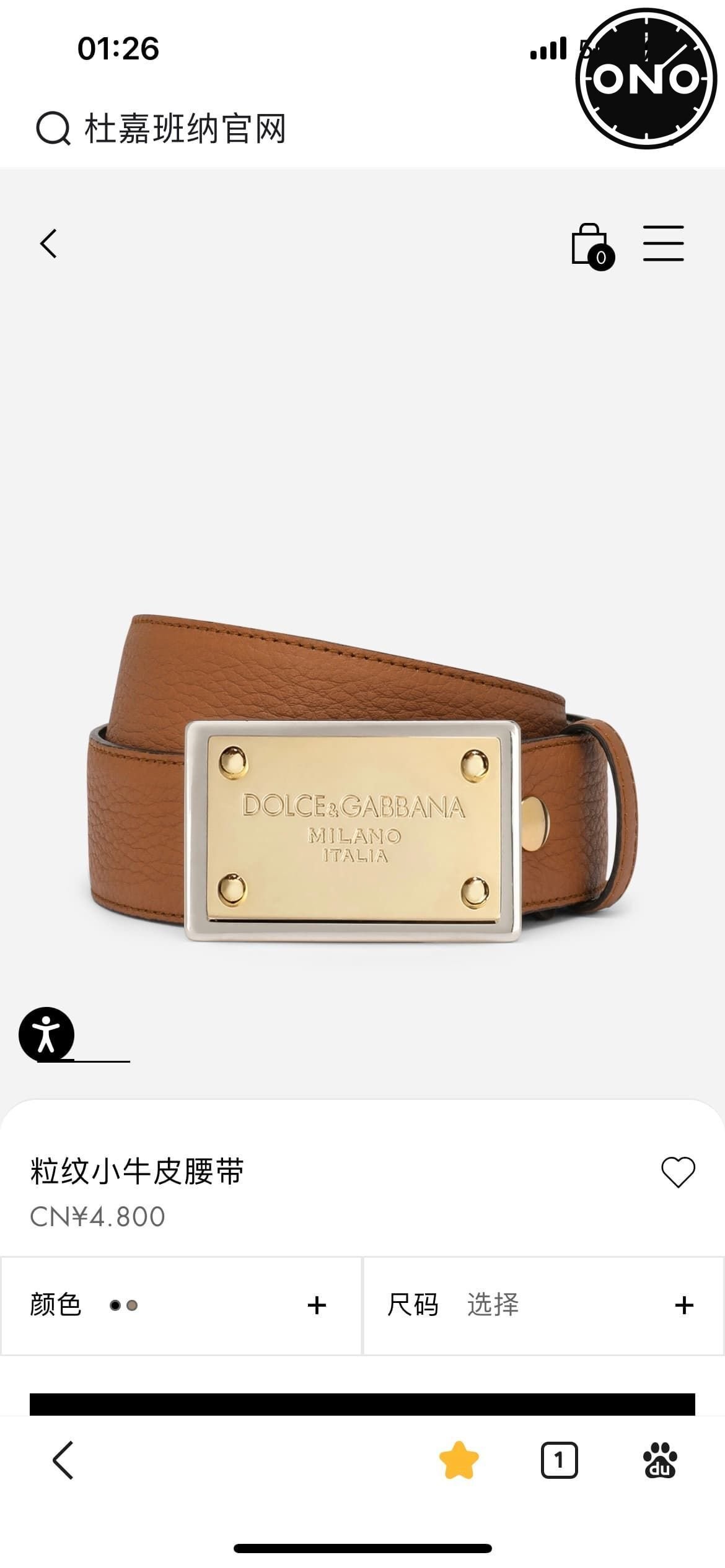The width and height of the screenshot is (725, 1568).
Task: Open the accessibility options icon
Action: pos(46,1034)
